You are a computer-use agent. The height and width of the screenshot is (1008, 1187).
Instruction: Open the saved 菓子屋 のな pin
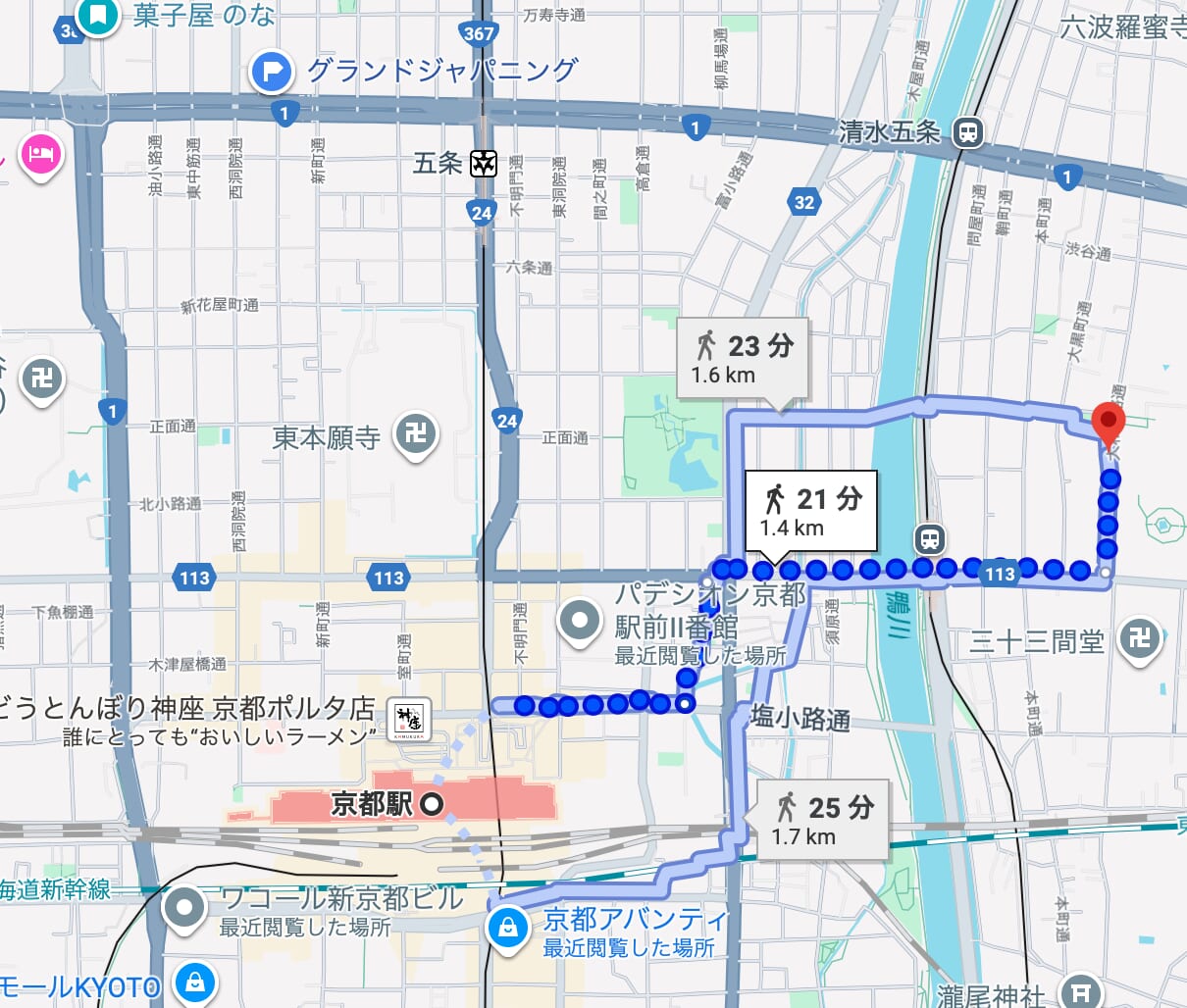97,16
